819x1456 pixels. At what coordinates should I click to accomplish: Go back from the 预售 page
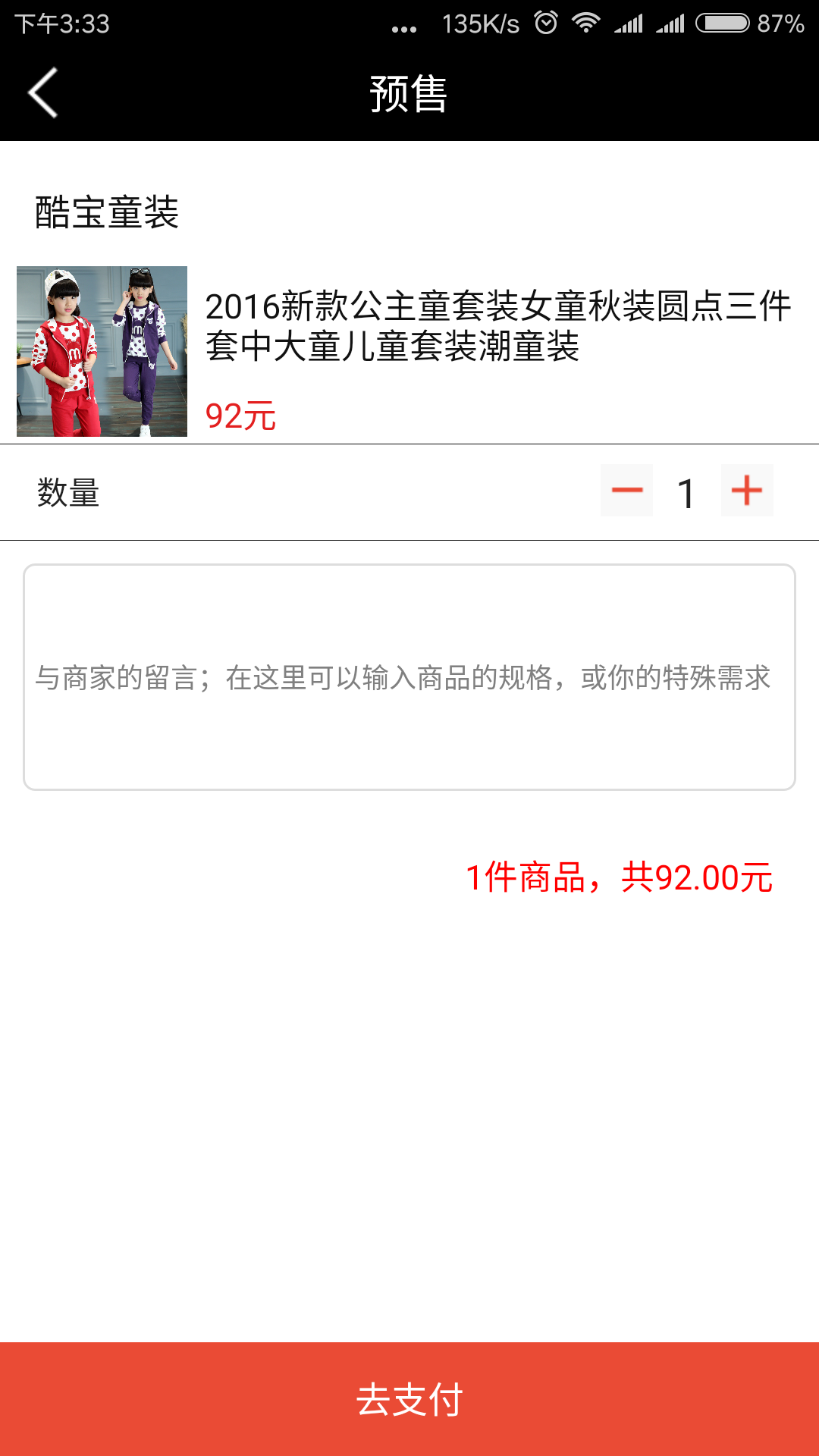tap(43, 93)
